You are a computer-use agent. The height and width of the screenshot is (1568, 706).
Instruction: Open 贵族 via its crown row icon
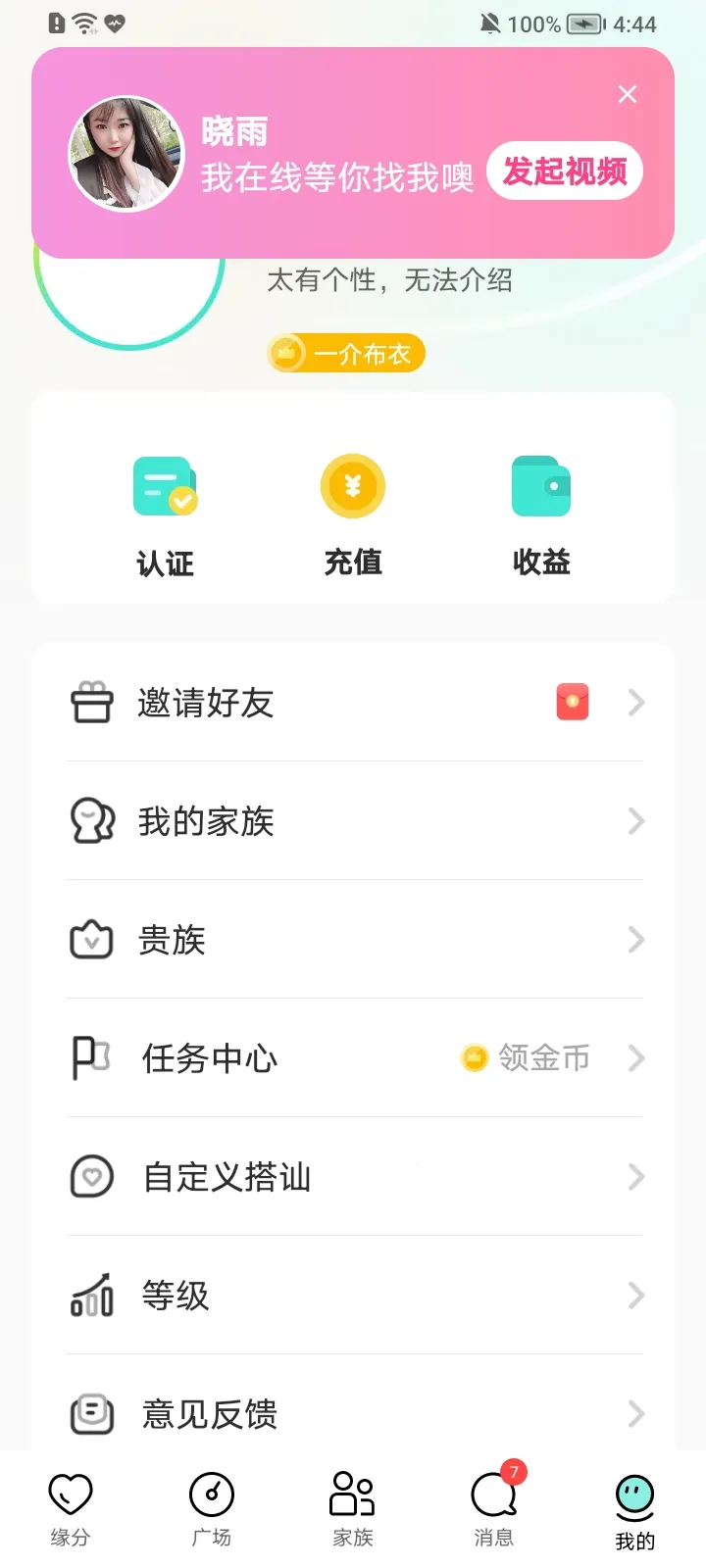click(91, 940)
